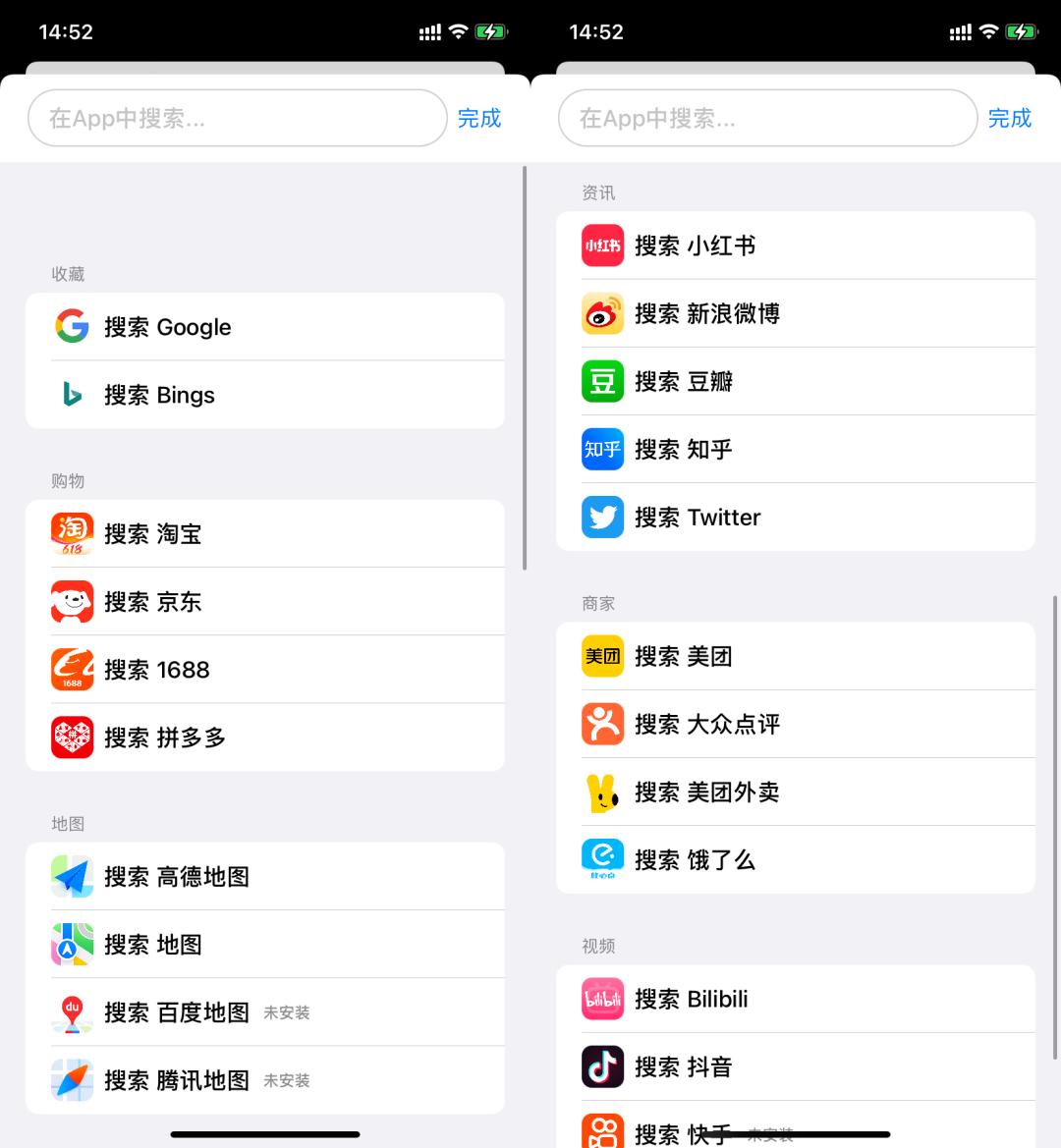Choose the 搜索 Bings row
Screen dimensions: 1061x1148
(x=265, y=395)
